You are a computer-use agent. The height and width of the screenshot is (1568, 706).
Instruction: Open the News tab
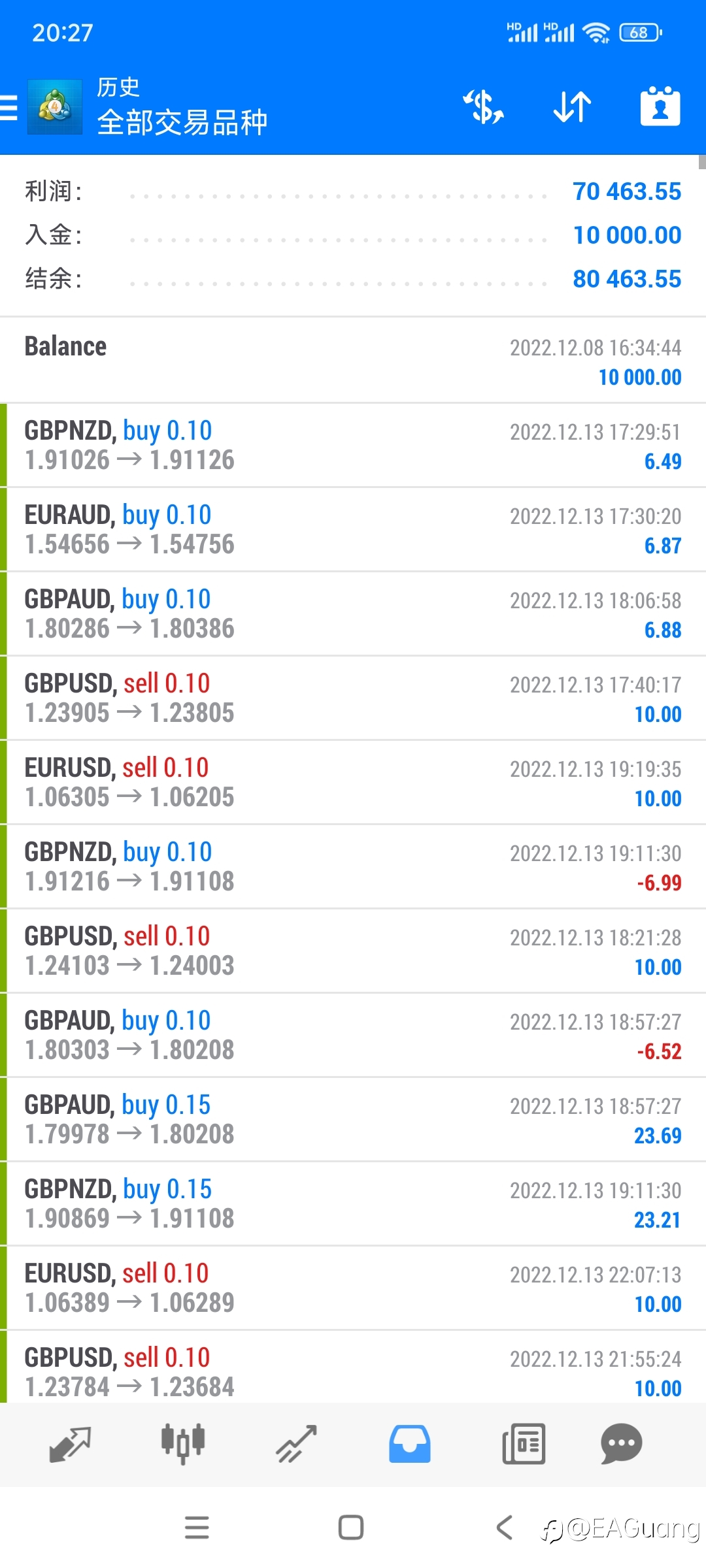[x=524, y=1444]
